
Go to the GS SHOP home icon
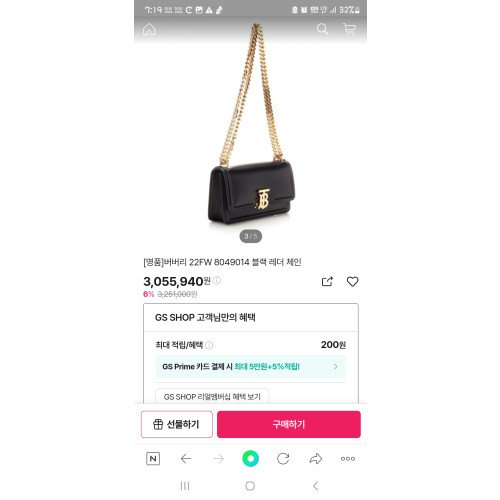149,29
